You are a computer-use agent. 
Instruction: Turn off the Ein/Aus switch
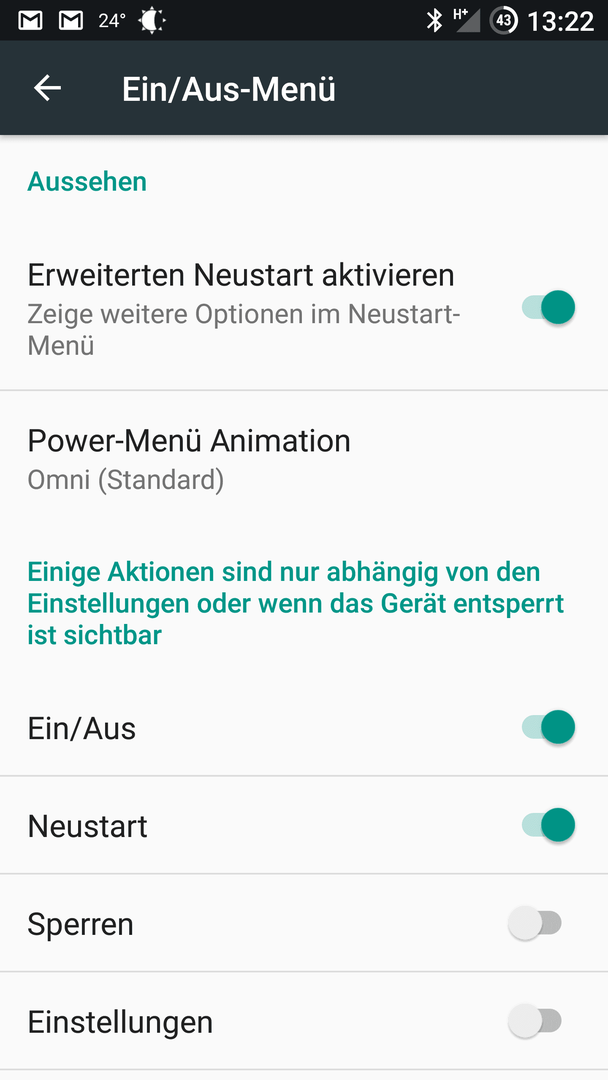(548, 727)
